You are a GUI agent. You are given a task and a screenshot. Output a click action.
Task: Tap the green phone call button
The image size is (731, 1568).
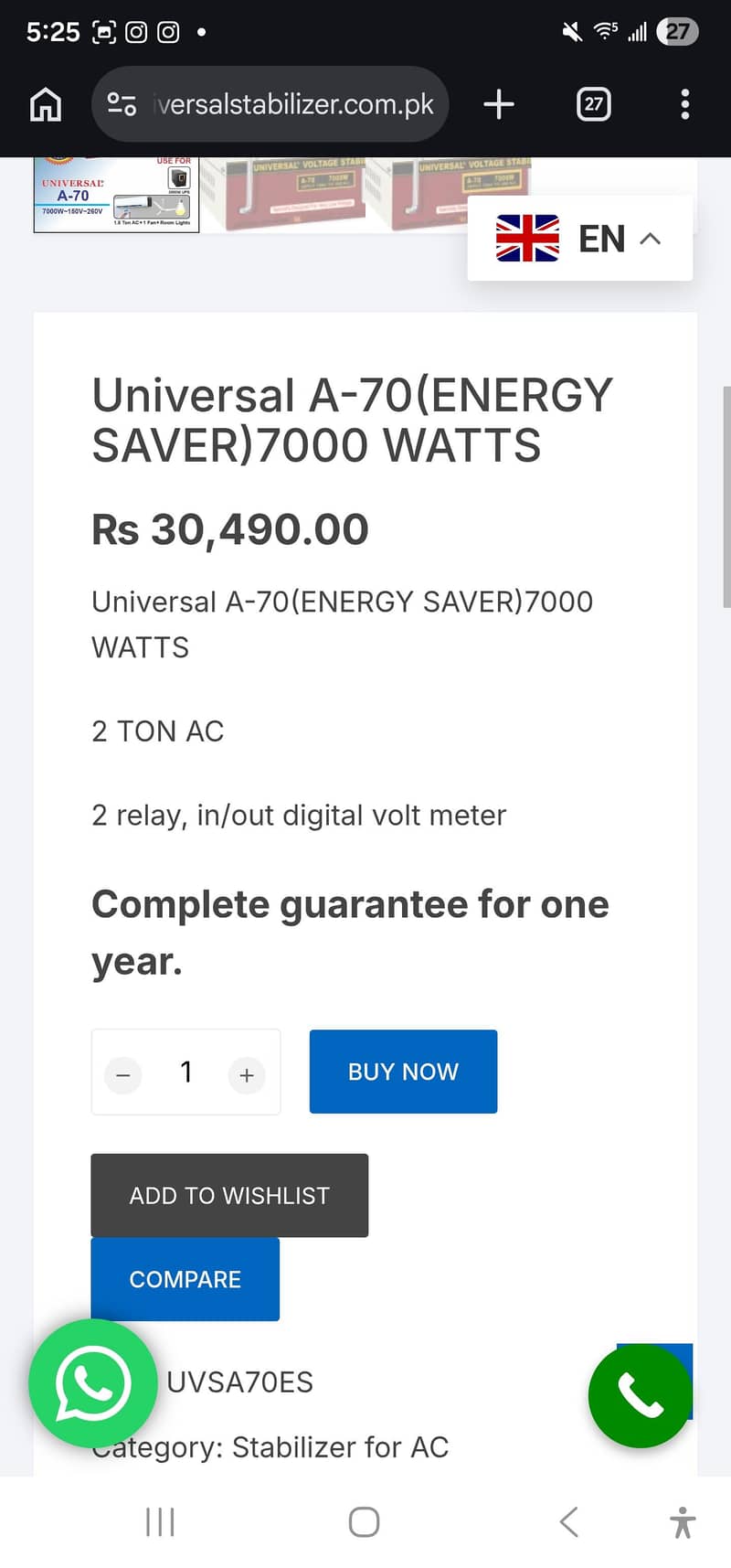coord(640,1397)
